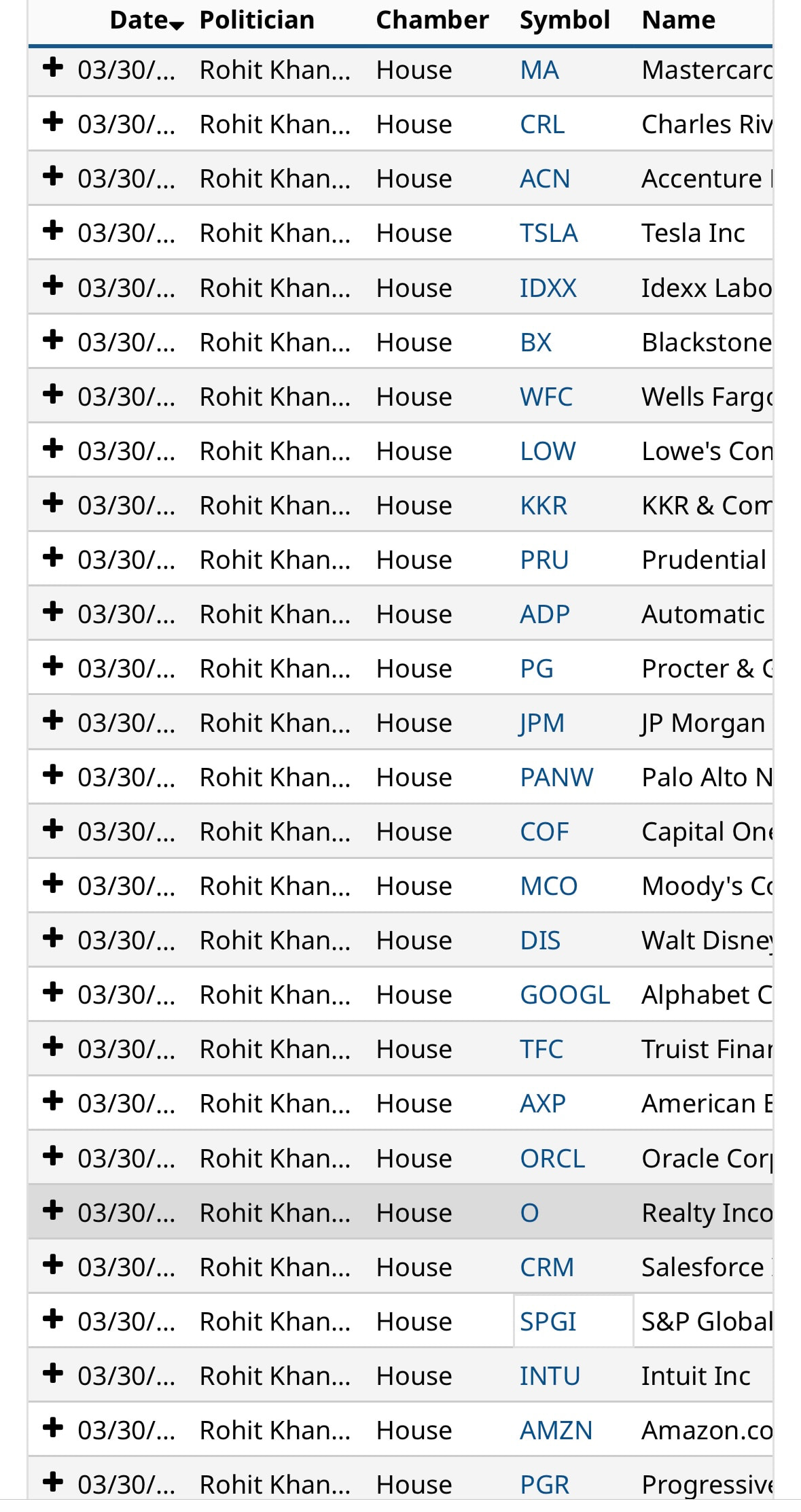Image resolution: width=801 pixels, height=1512 pixels.
Task: Open the MA stock symbol link
Action: pos(539,70)
